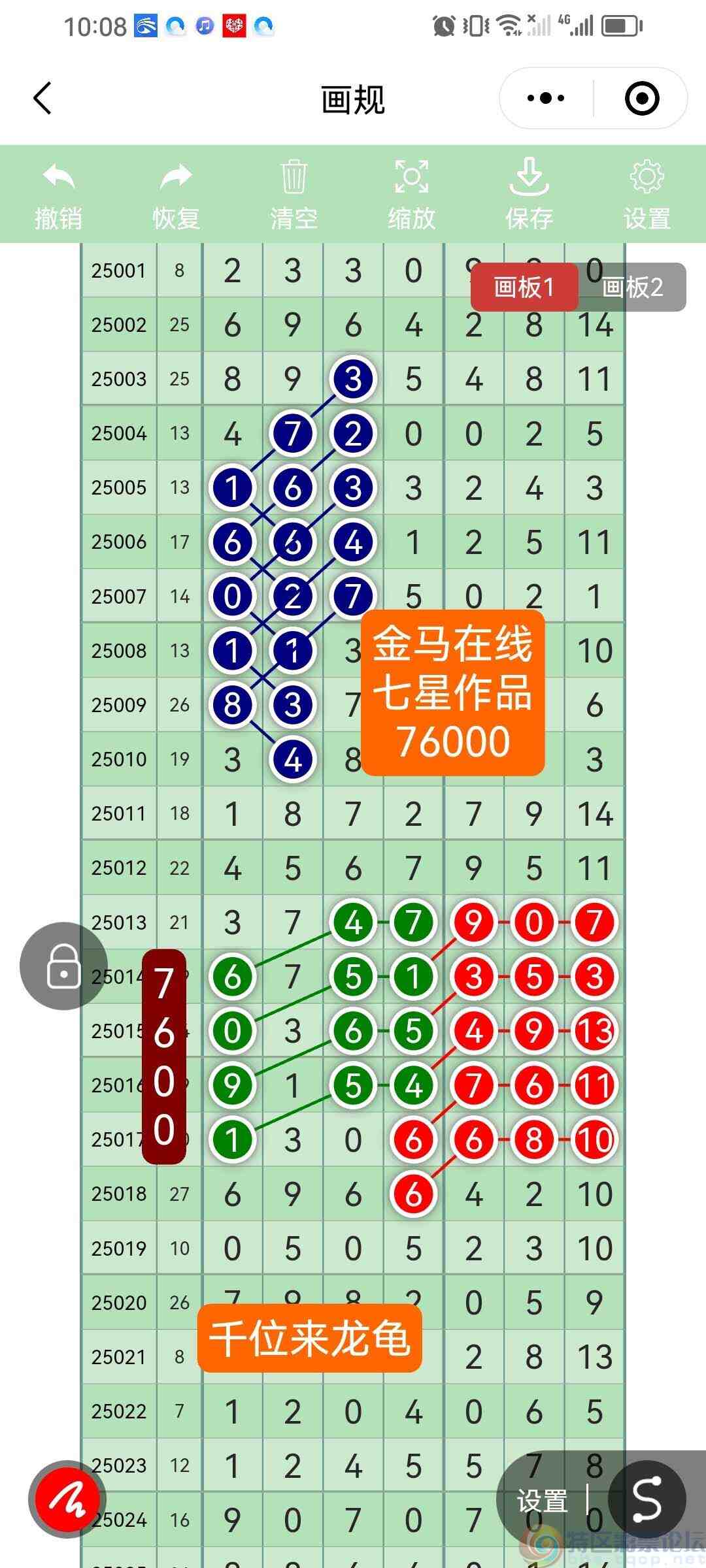Select the 画板1 board
Screen dimensions: 706x1568
[525, 287]
